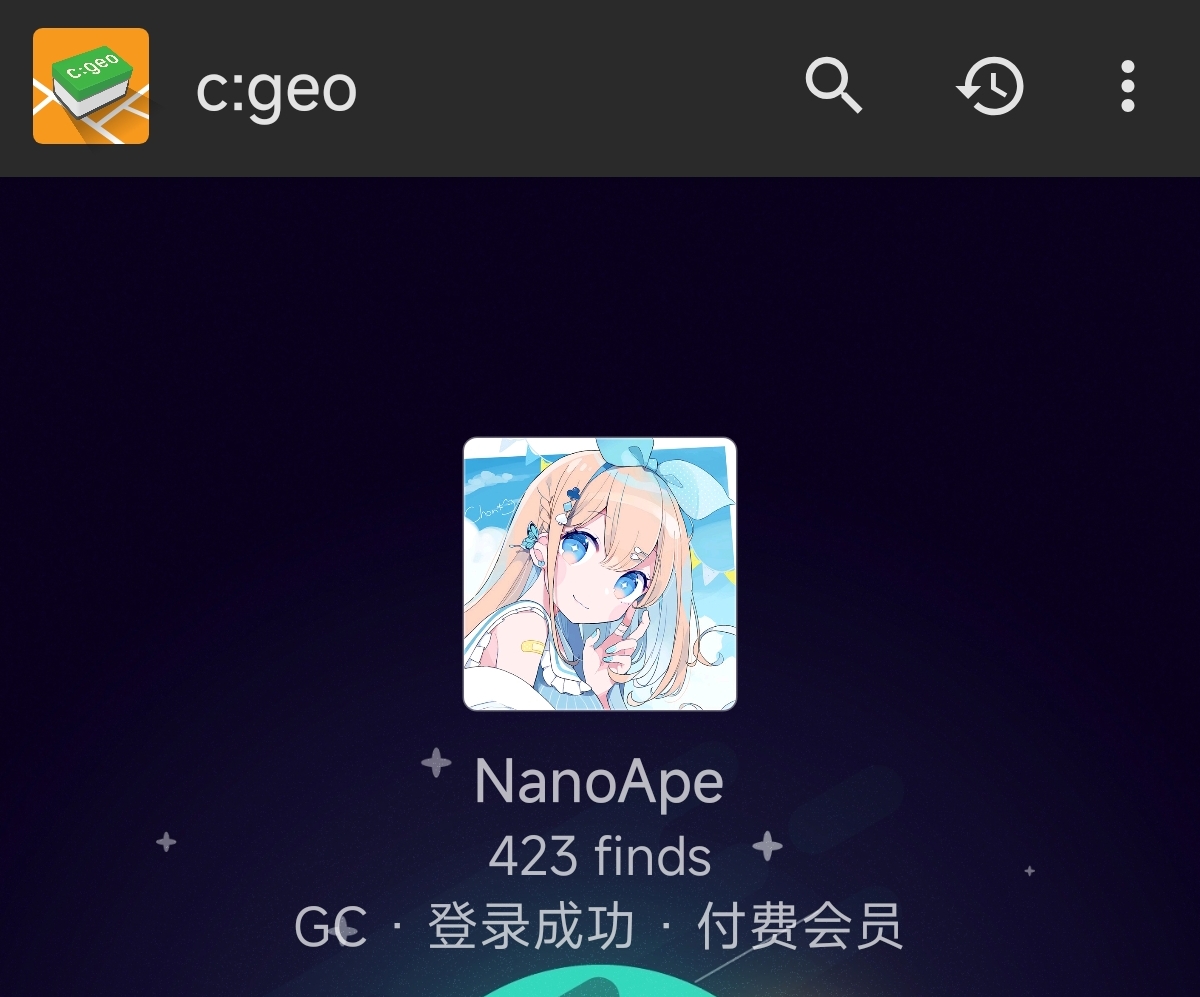Tap NanoApe's profile avatar
1200x997 pixels.
pyautogui.click(x=600, y=574)
